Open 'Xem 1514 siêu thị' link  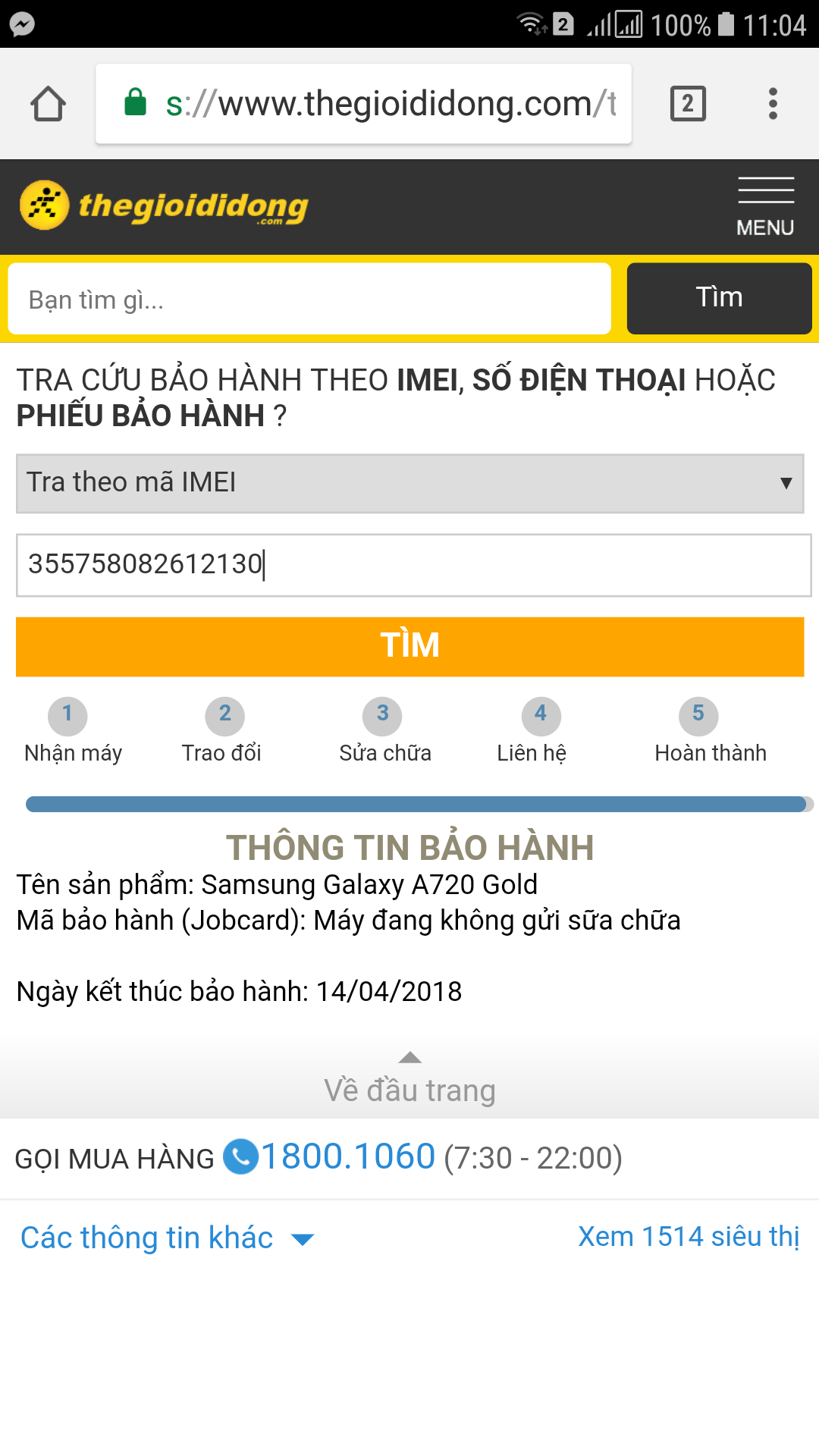(689, 1237)
